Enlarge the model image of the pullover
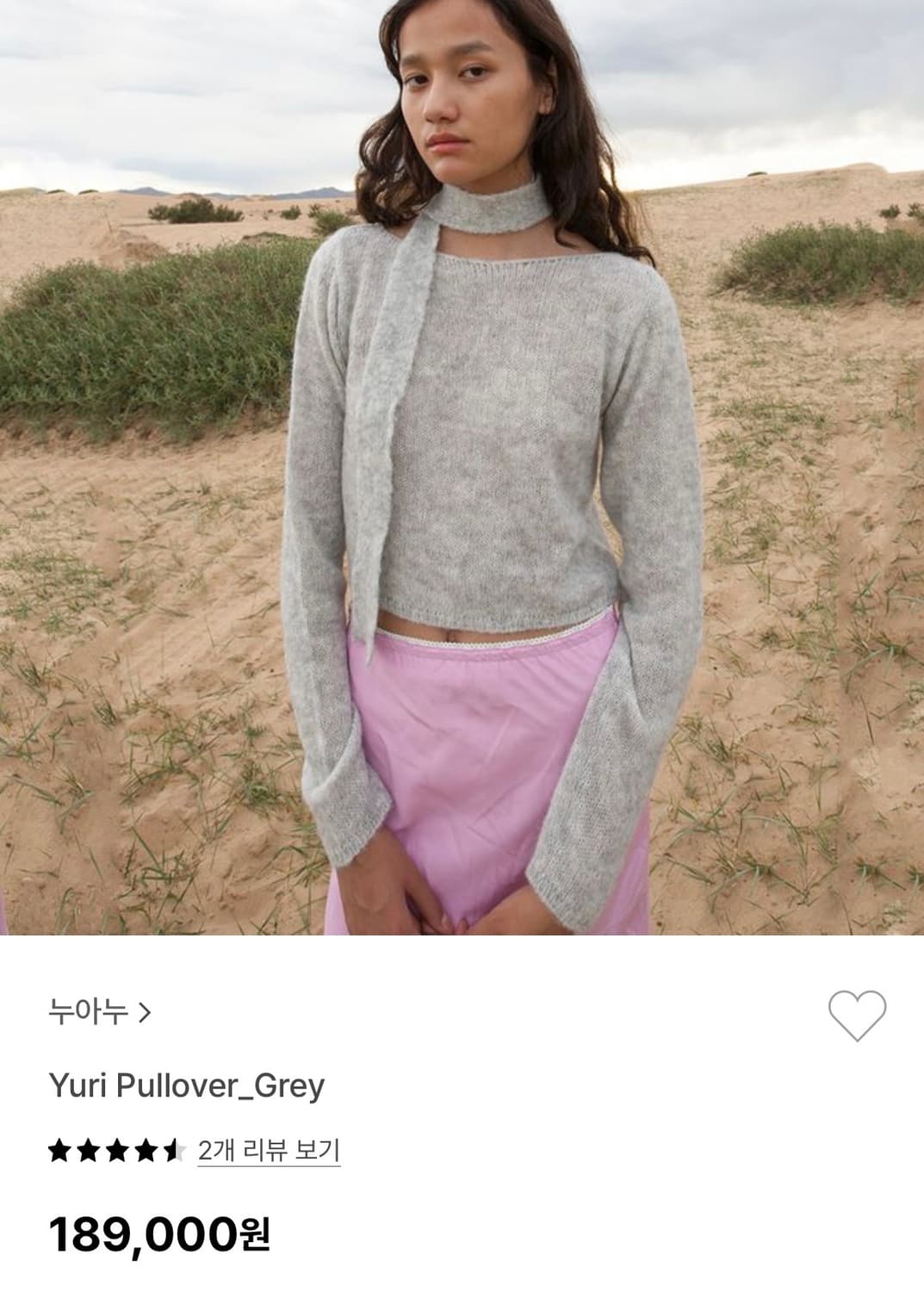The image size is (924, 1292). (462, 474)
